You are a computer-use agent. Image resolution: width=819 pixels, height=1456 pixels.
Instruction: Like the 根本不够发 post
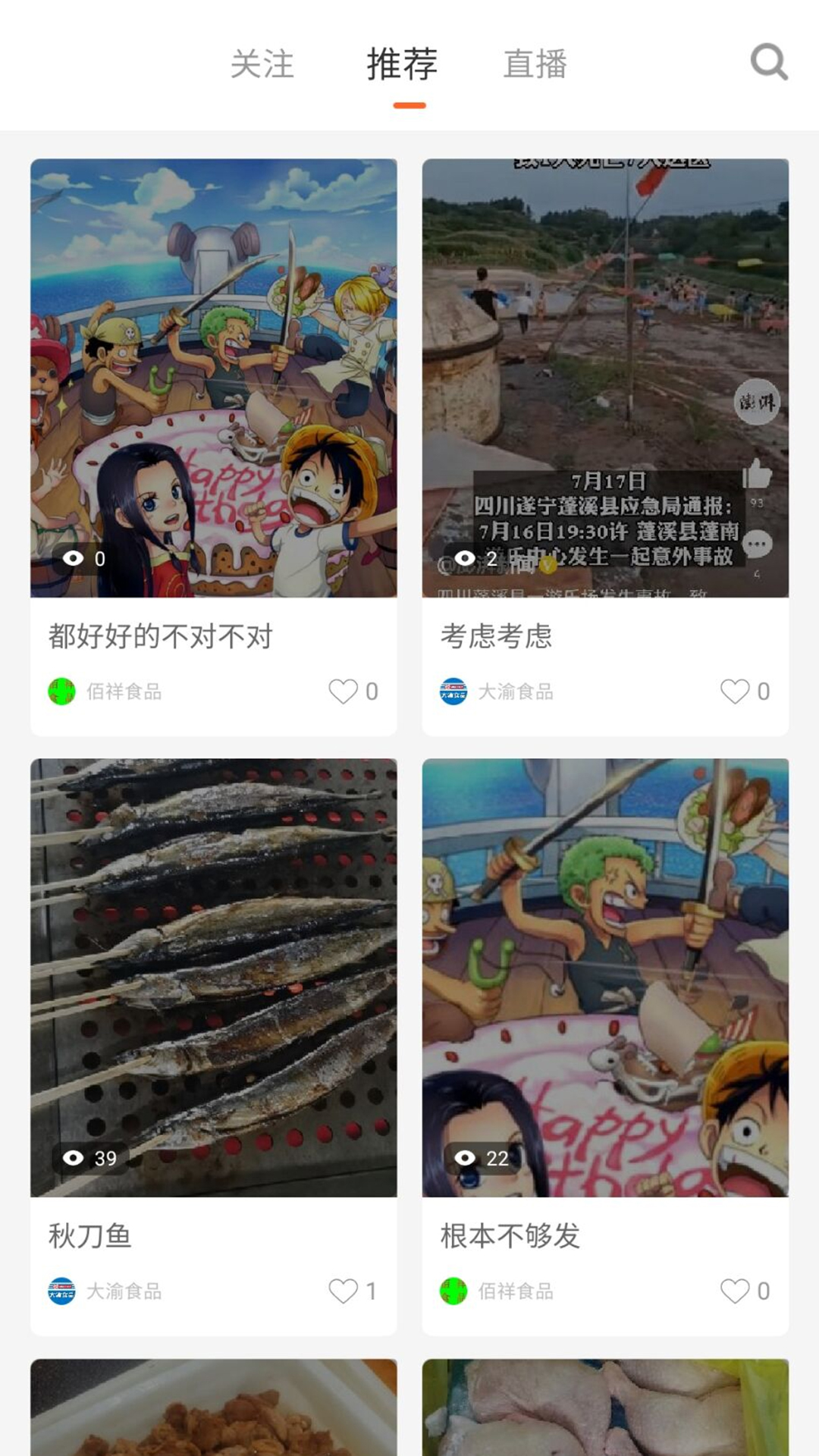click(x=735, y=1291)
